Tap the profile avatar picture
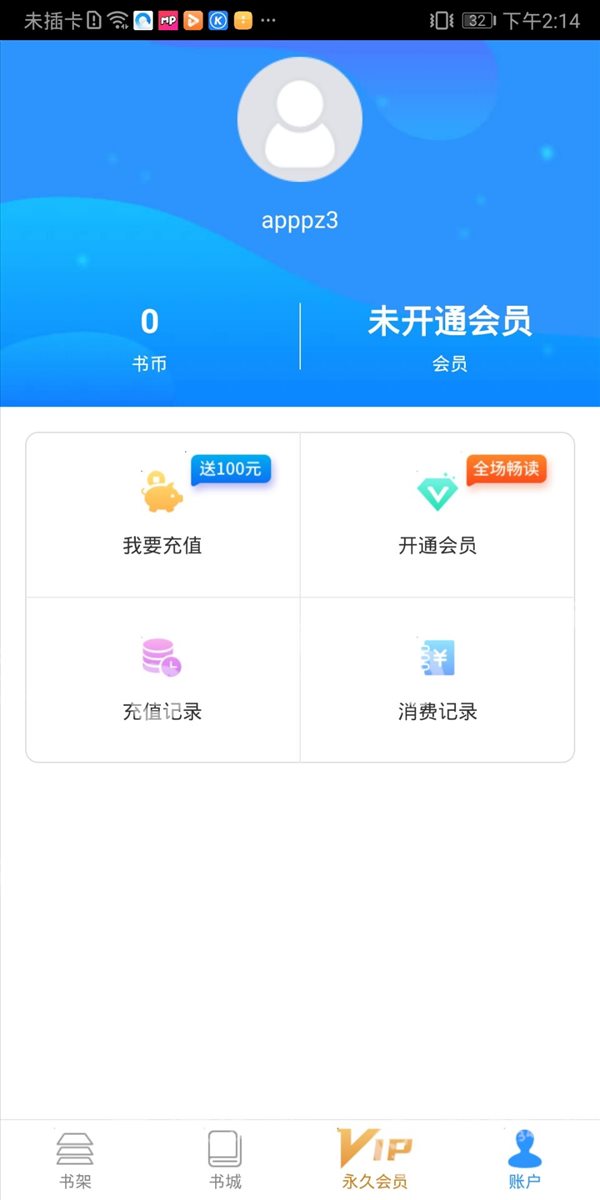The width and height of the screenshot is (600, 1200). pos(300,120)
